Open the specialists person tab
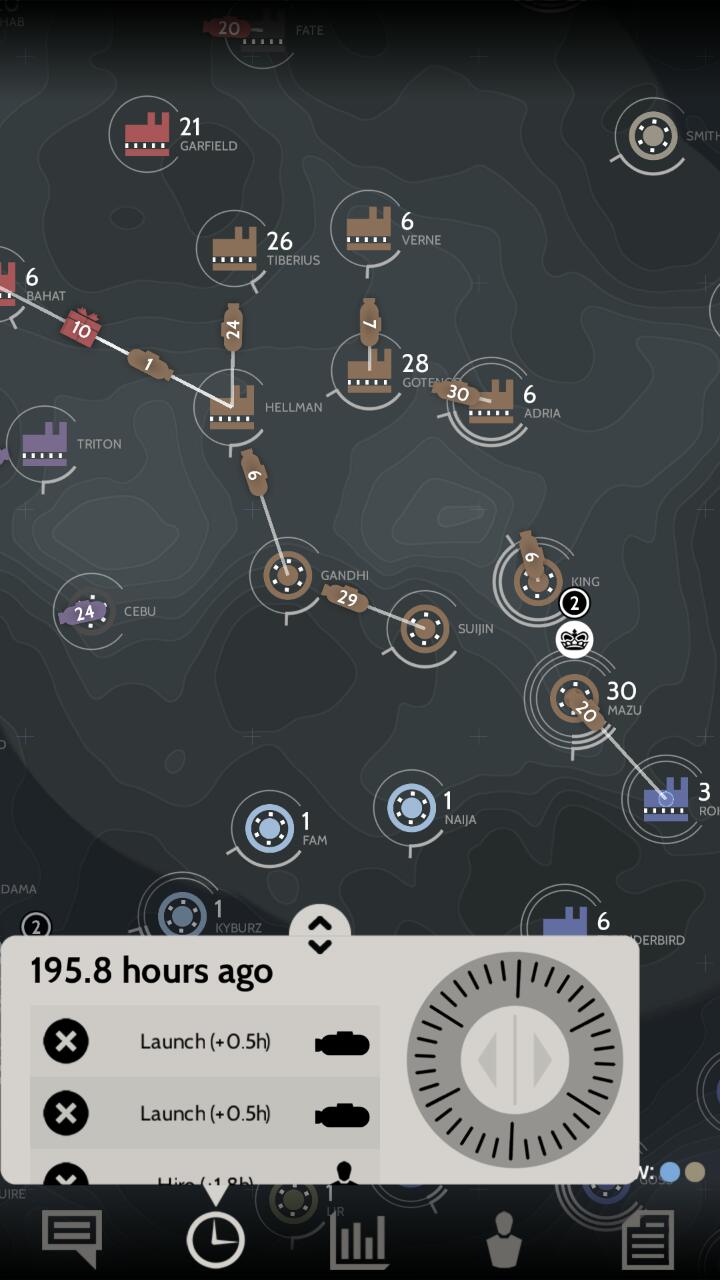Image resolution: width=720 pixels, height=1280 pixels. (503, 1240)
